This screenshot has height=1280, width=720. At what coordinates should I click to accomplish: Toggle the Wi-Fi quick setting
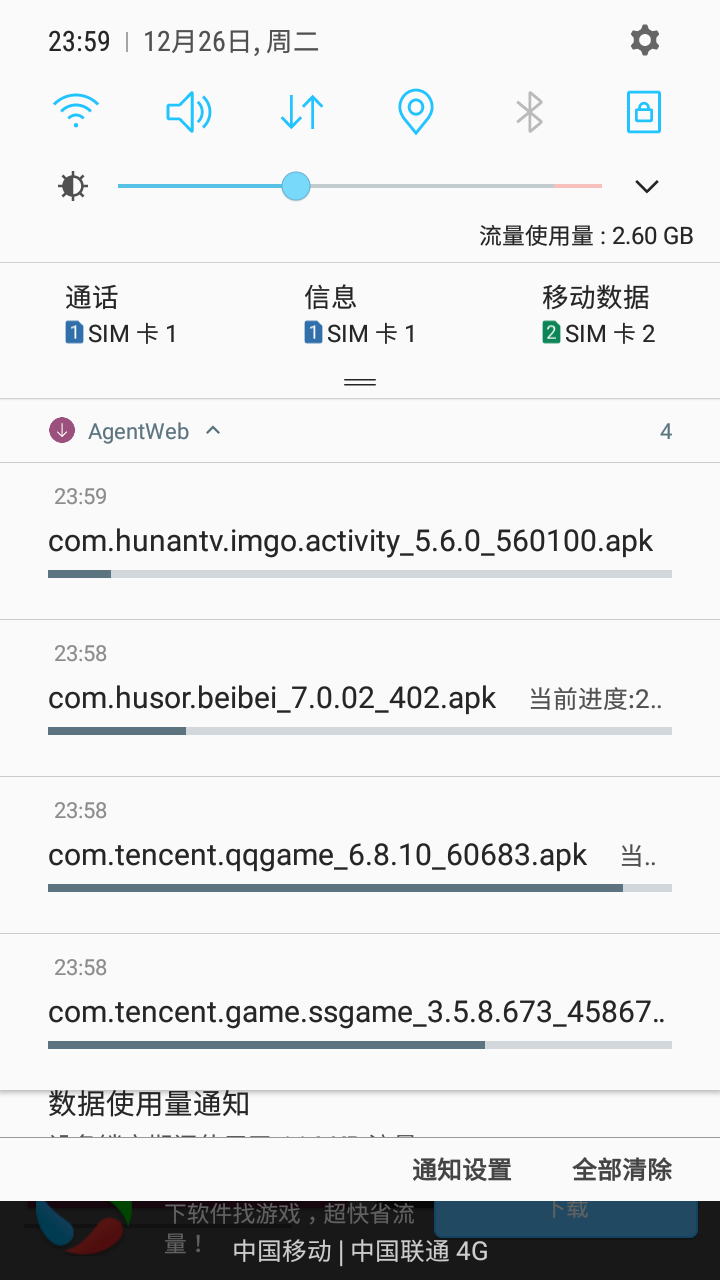pos(76,111)
